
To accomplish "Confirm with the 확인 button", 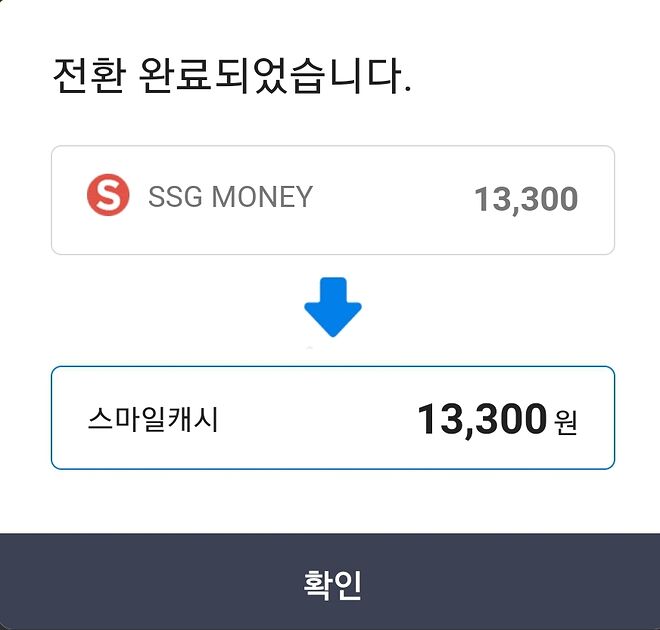I will (x=330, y=582).
